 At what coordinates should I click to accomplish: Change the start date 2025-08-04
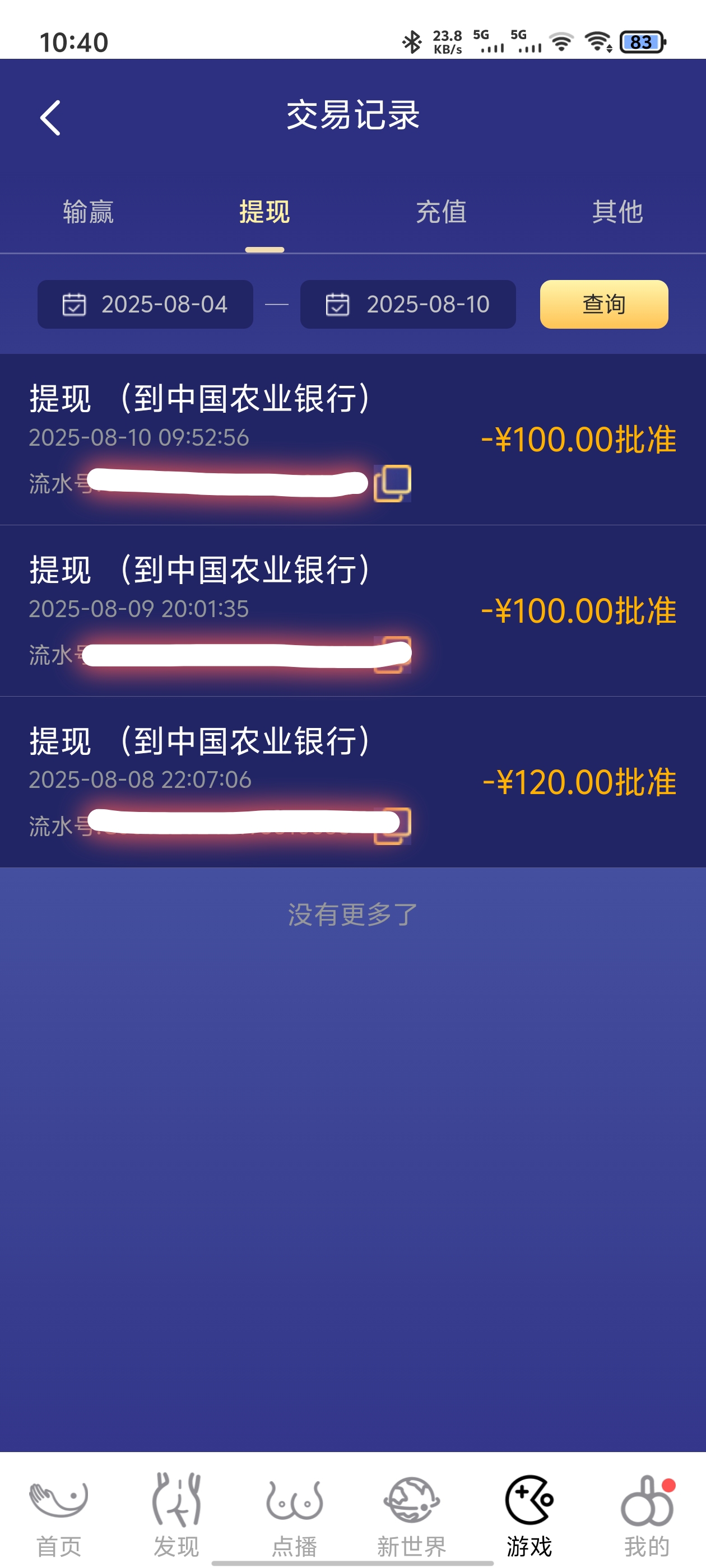click(145, 304)
